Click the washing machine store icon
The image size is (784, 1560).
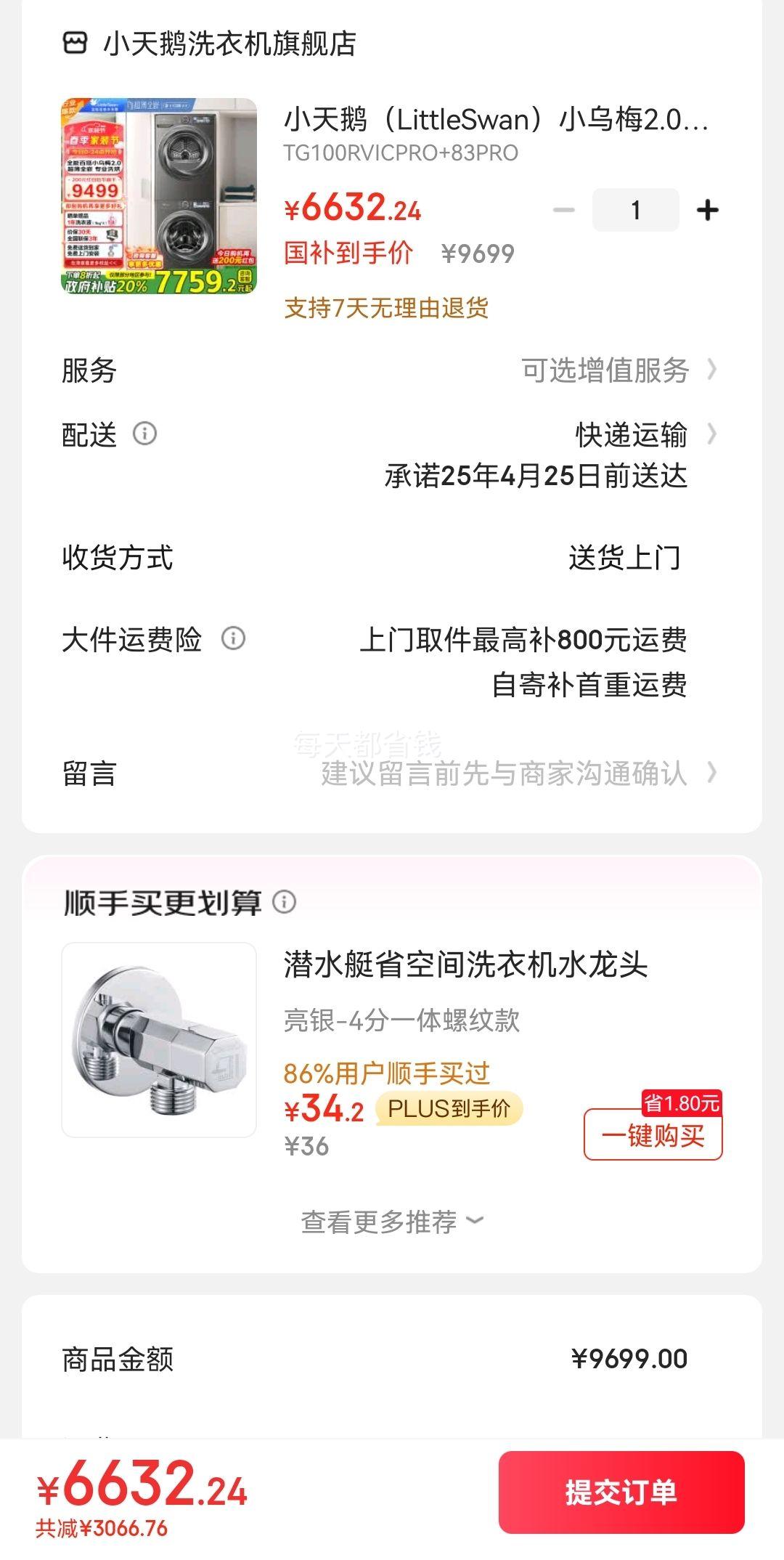[76, 45]
